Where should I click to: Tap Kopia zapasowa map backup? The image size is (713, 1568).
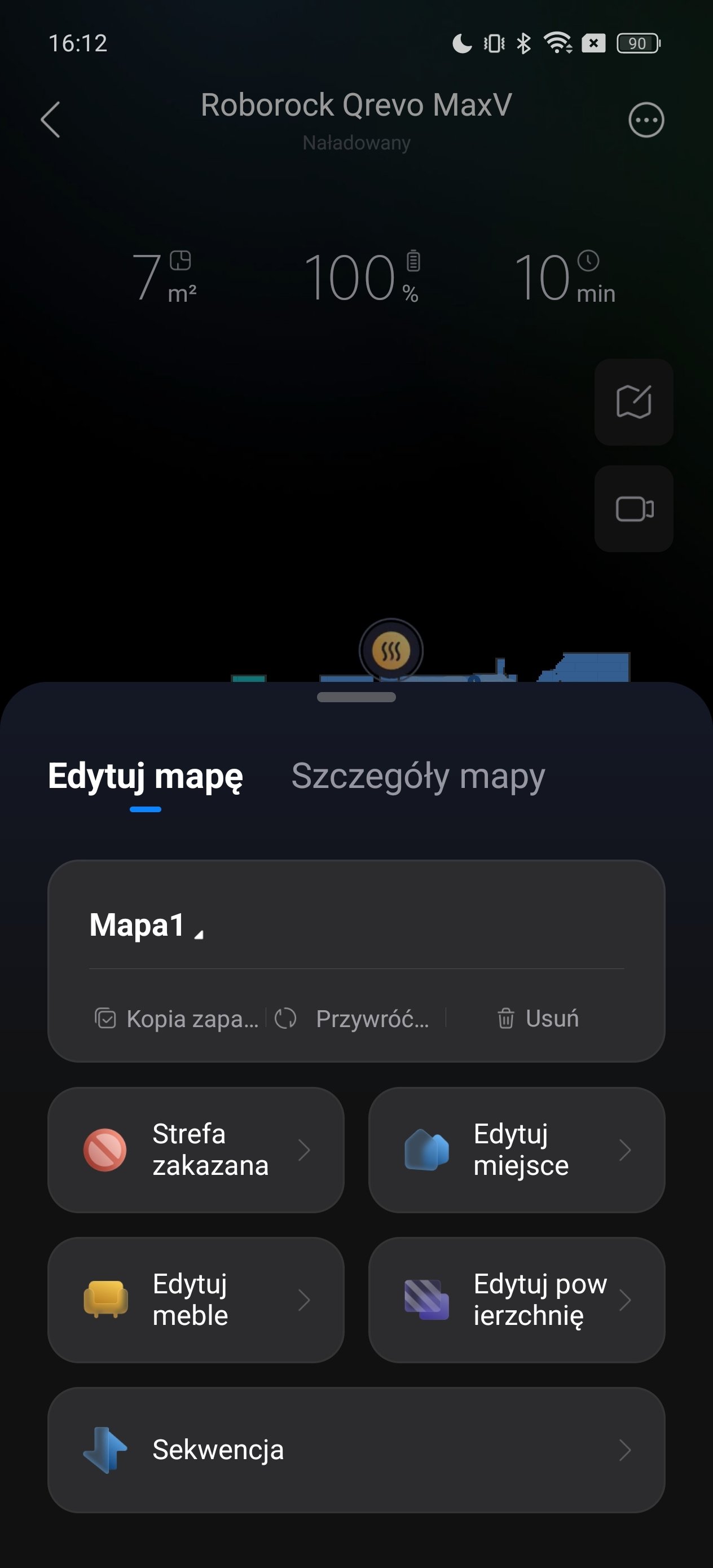[177, 1018]
